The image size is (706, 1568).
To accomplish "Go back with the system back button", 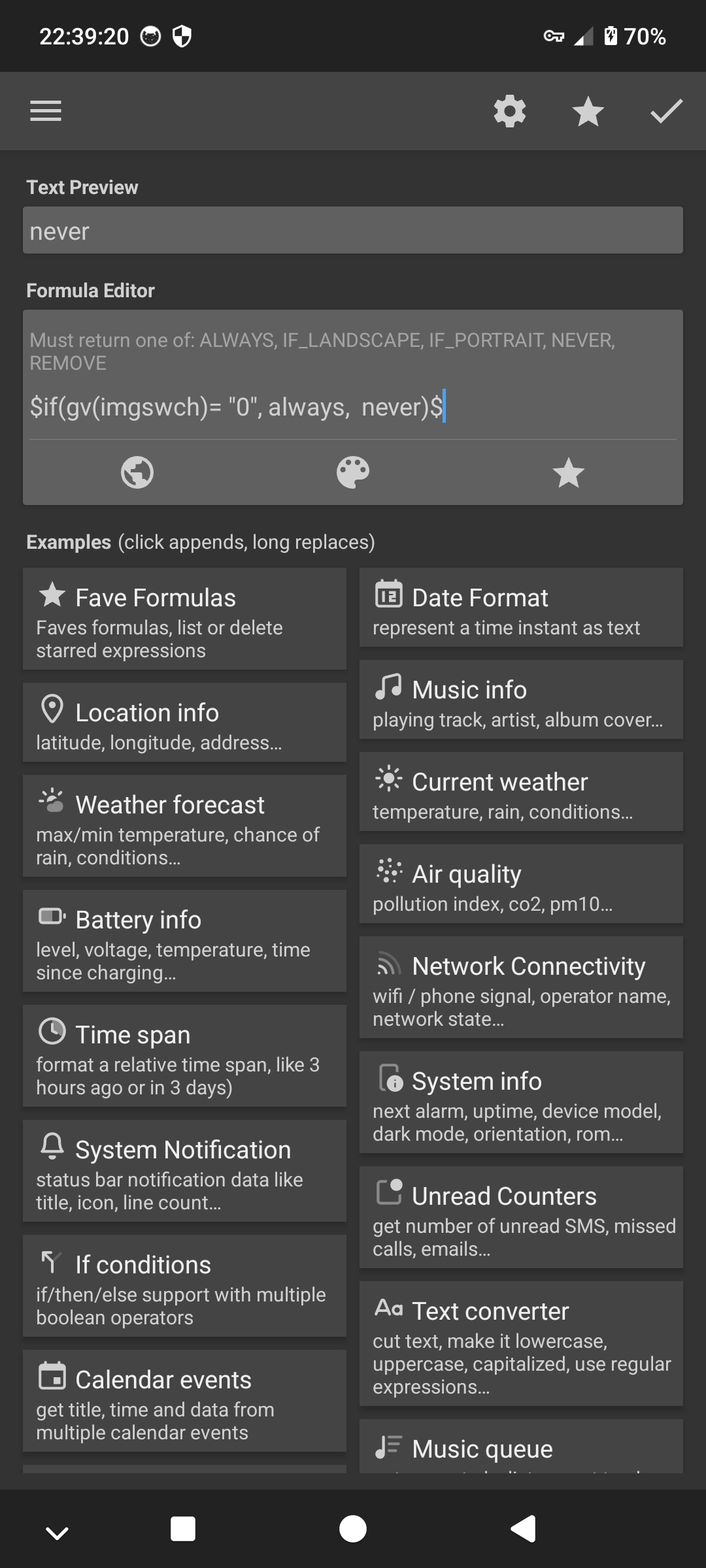I will tap(523, 1529).
